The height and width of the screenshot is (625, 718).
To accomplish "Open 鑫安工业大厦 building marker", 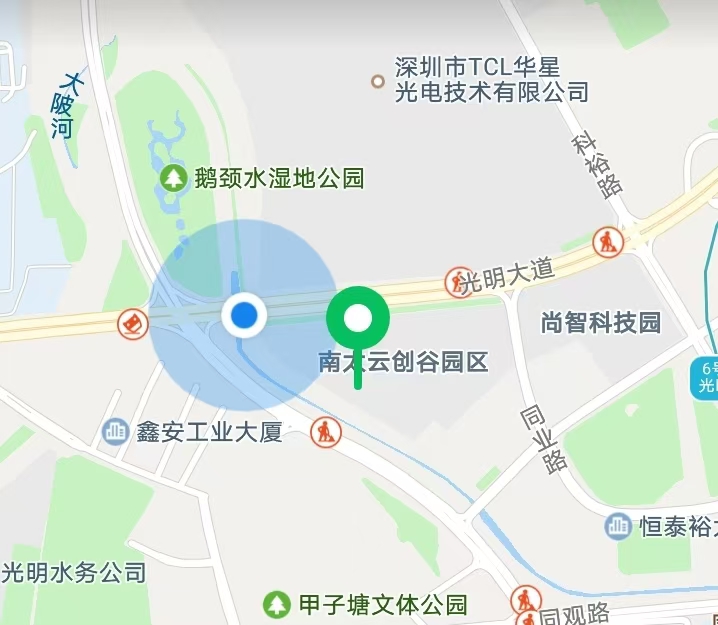I will pos(116,432).
